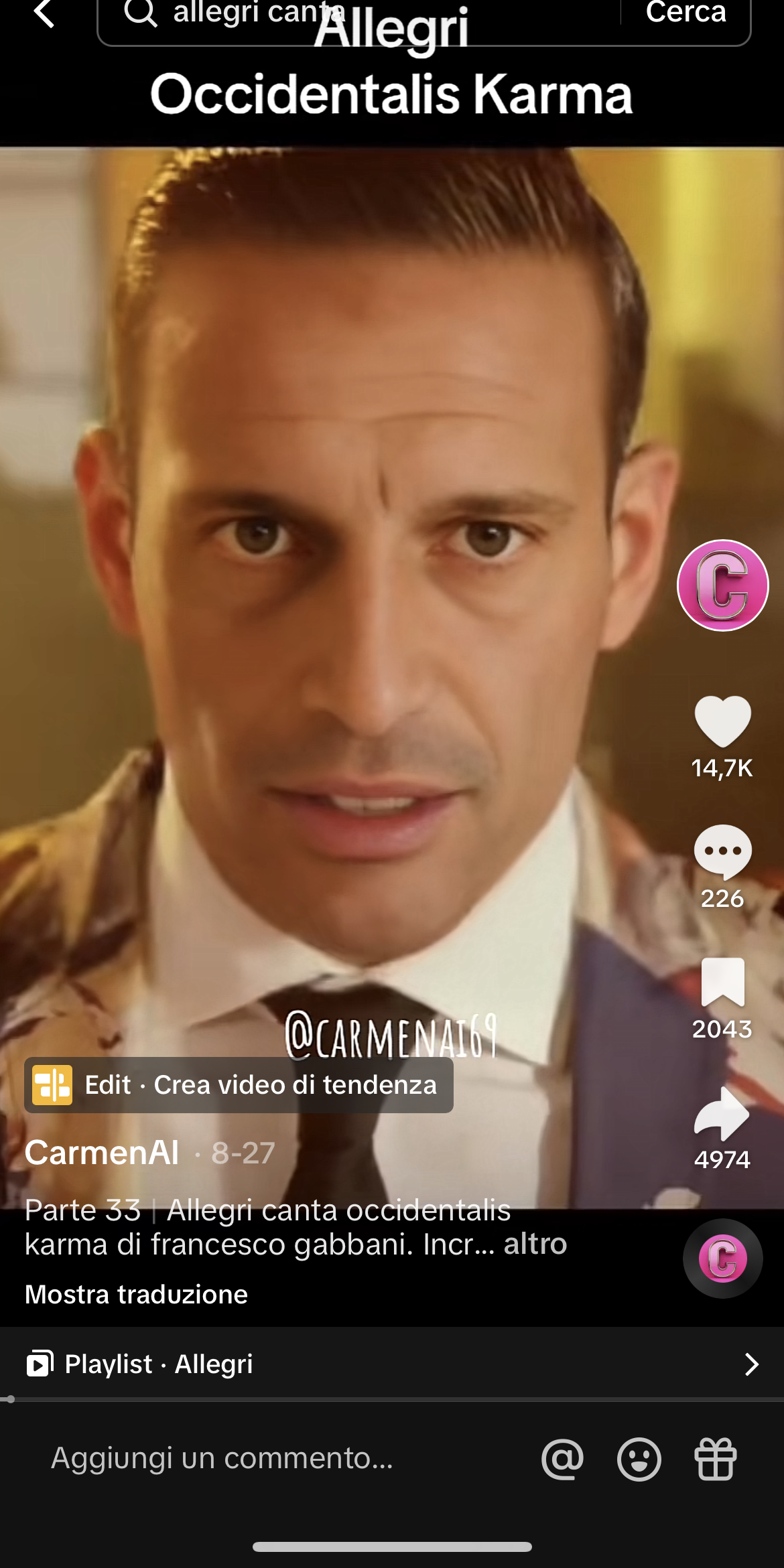
Task: Expand the caption by tapping altro
Action: pyautogui.click(x=533, y=1244)
